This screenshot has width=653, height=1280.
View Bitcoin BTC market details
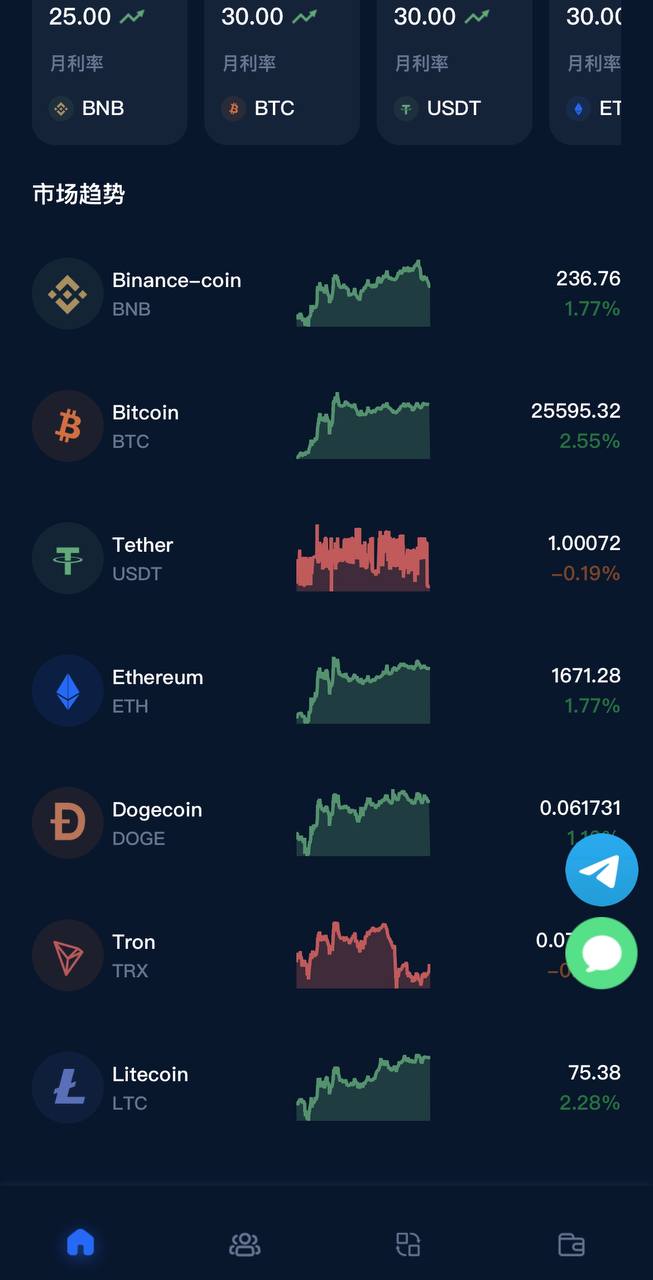click(326, 426)
